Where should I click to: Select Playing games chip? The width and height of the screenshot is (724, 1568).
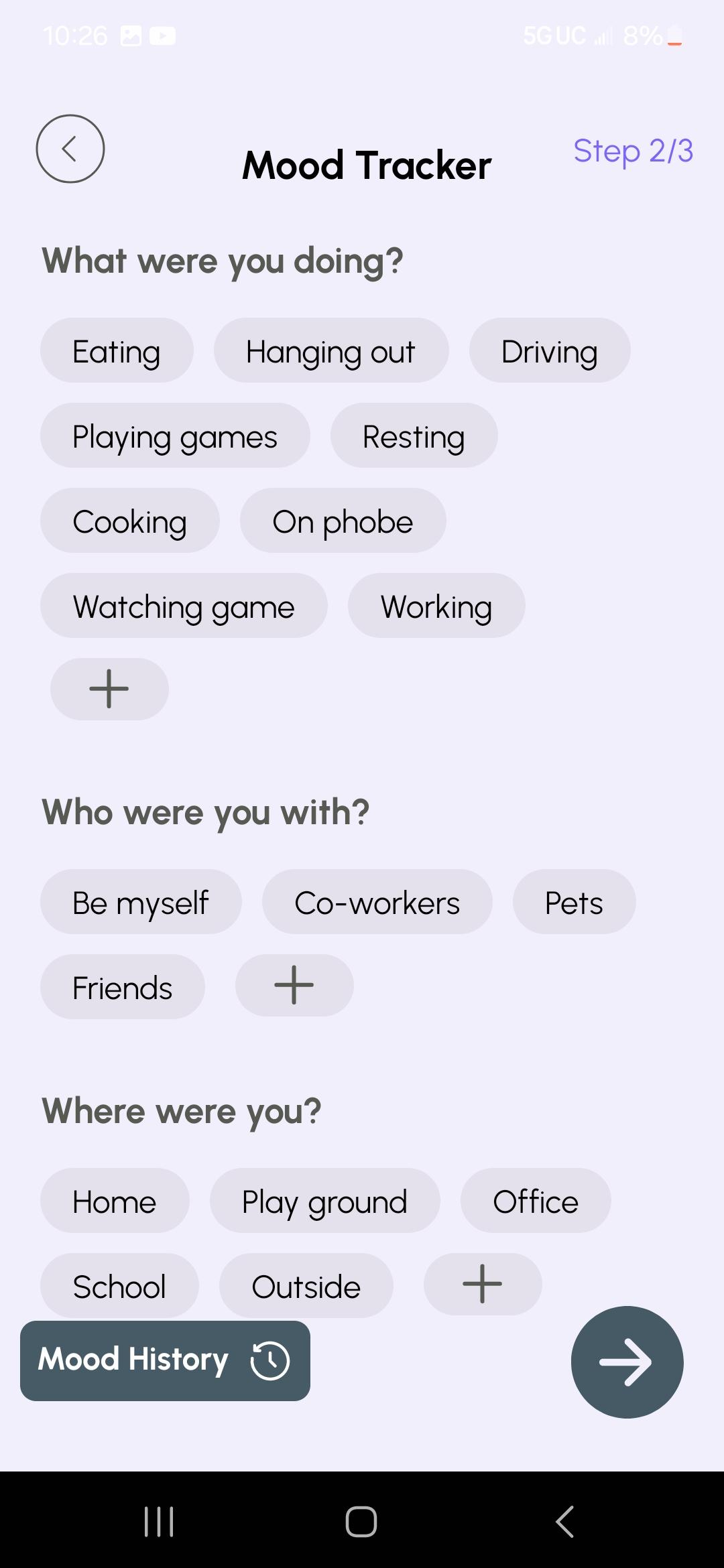[175, 436]
